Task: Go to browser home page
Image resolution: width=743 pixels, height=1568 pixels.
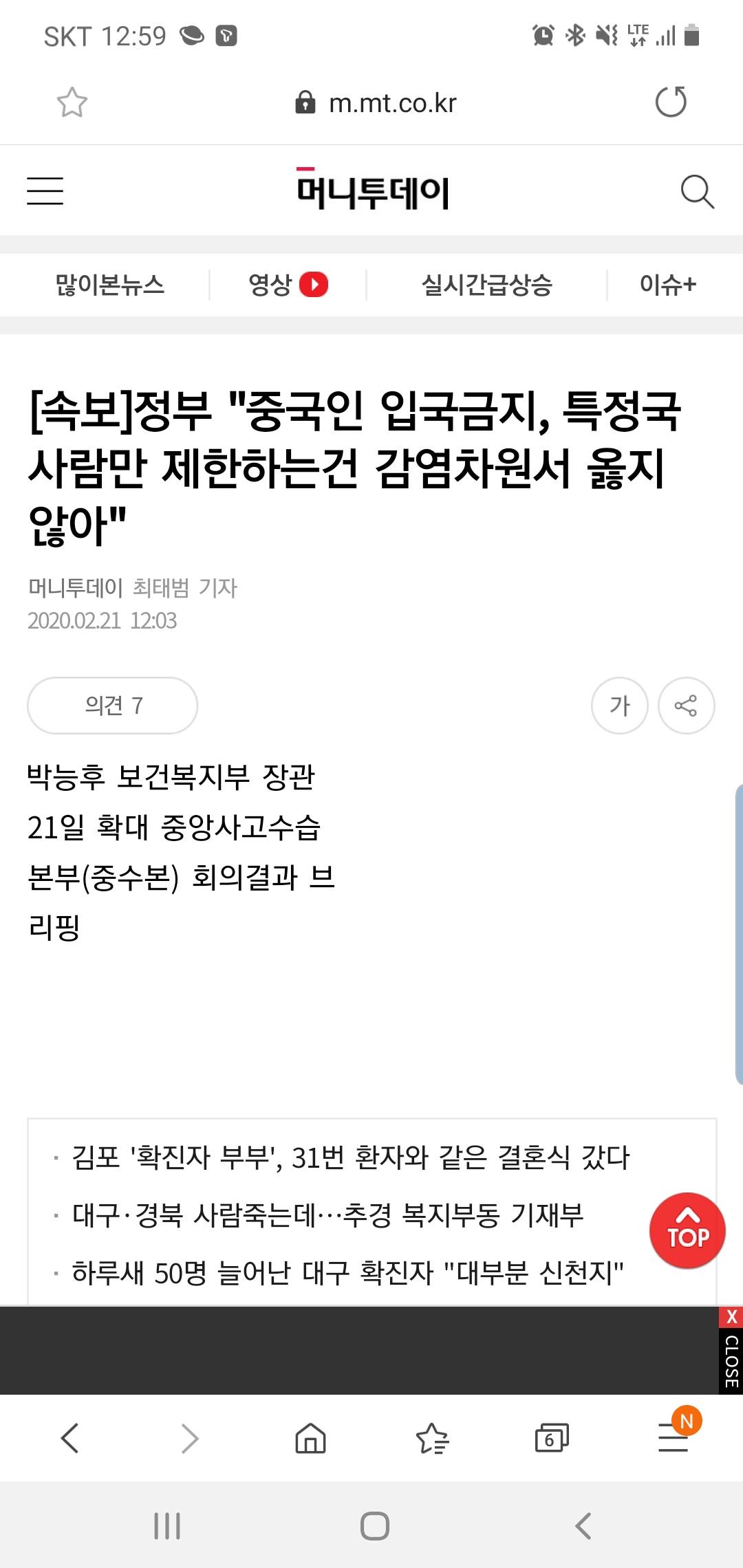Action: [310, 1437]
